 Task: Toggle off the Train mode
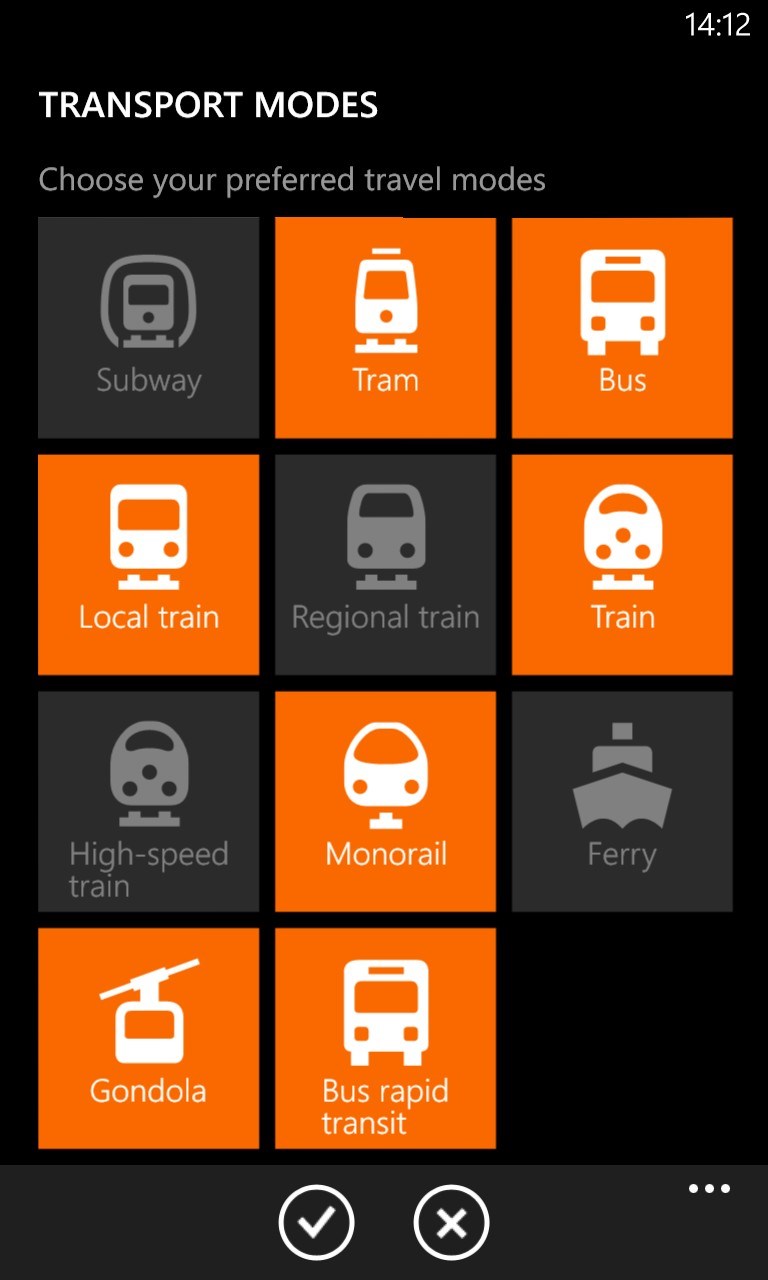(x=622, y=565)
